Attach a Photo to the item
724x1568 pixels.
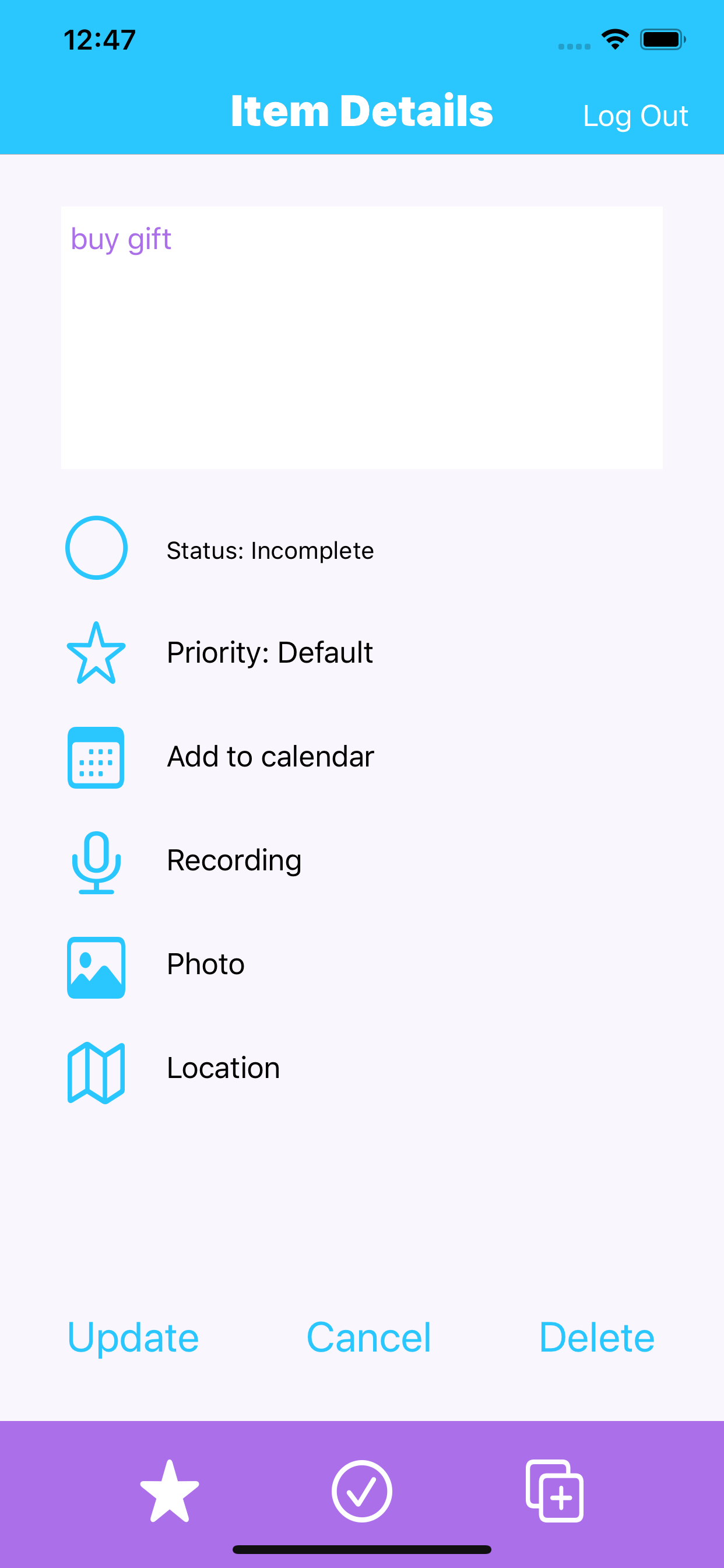[x=96, y=967]
